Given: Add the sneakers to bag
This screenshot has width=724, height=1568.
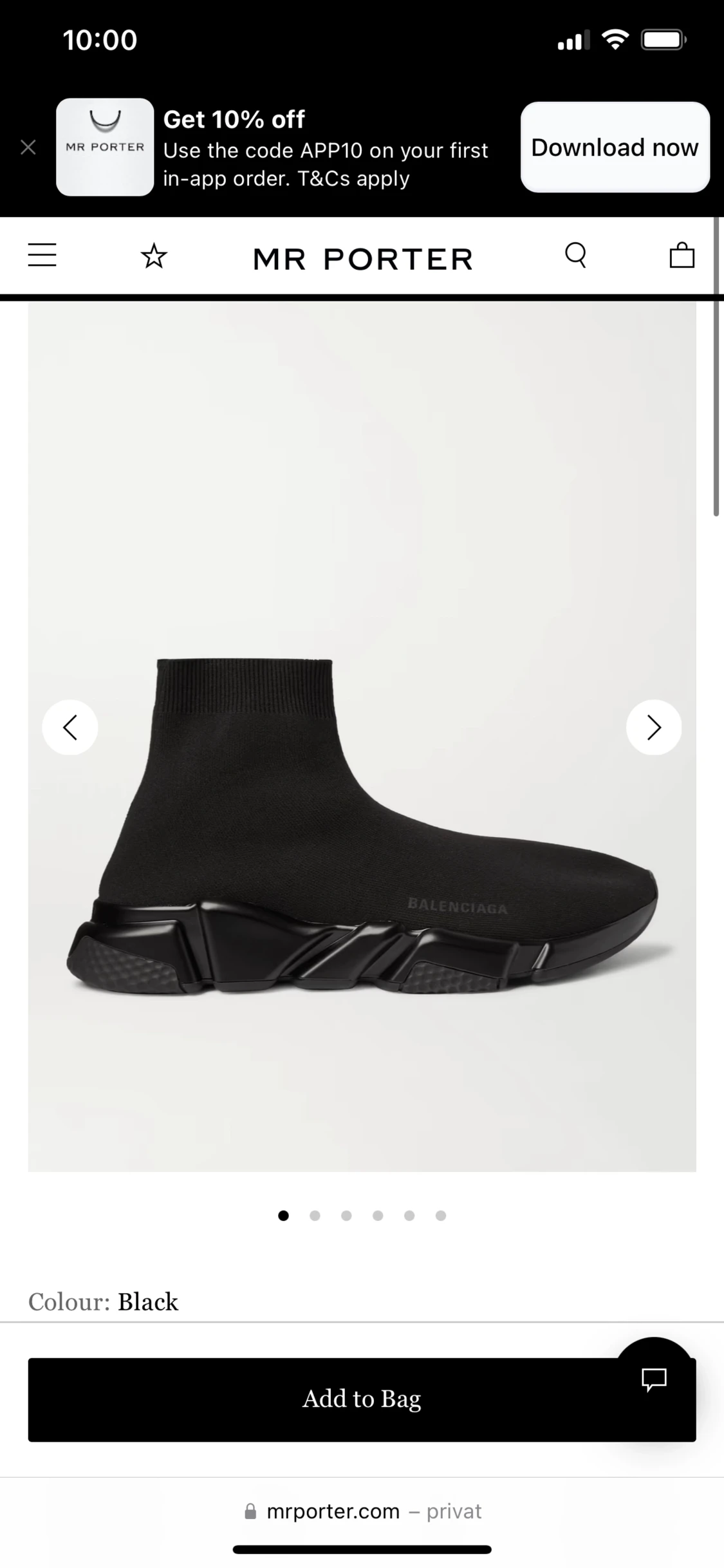Looking at the screenshot, I should pos(322,1399).
